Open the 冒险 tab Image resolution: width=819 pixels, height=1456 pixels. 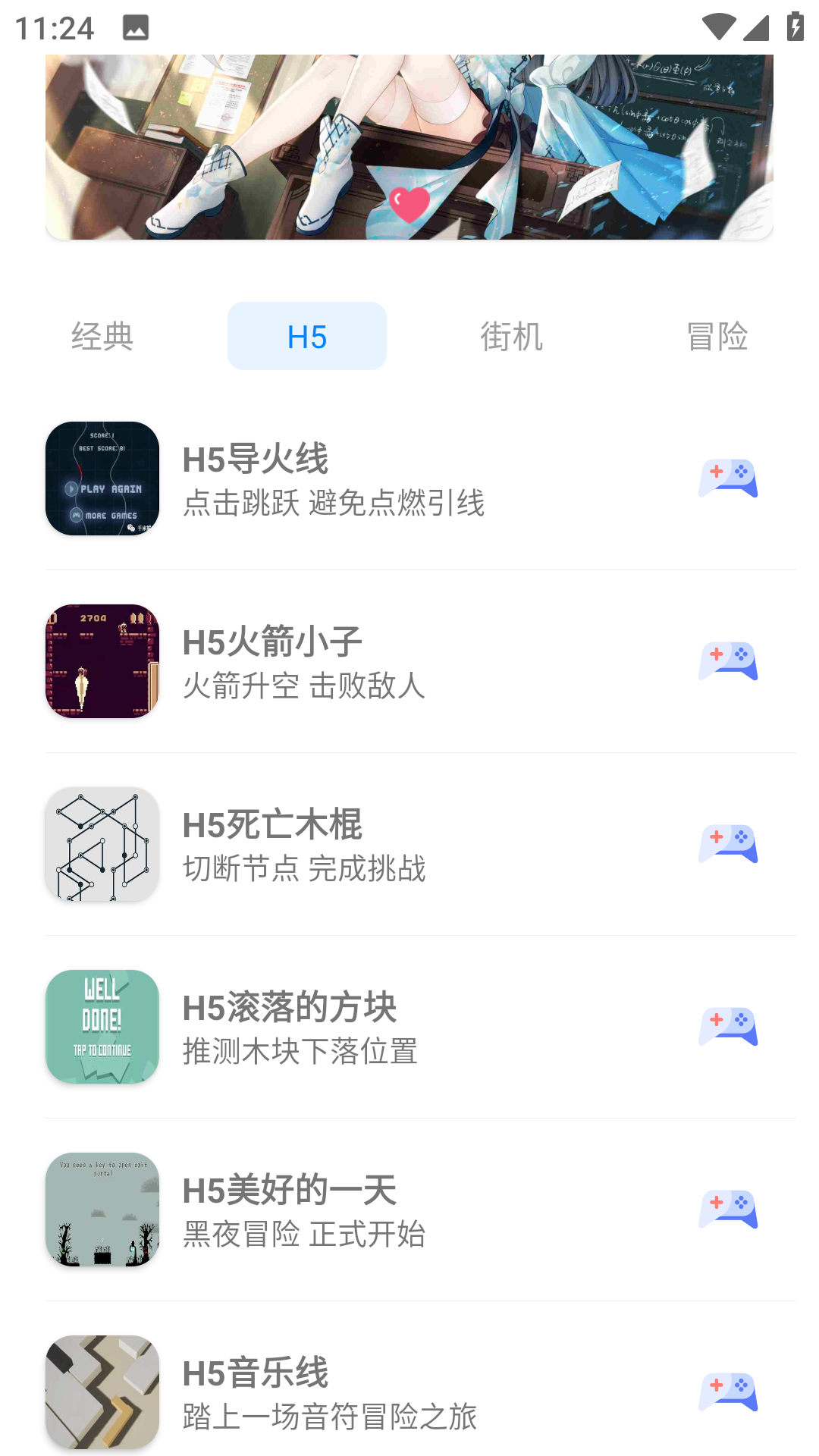click(717, 336)
